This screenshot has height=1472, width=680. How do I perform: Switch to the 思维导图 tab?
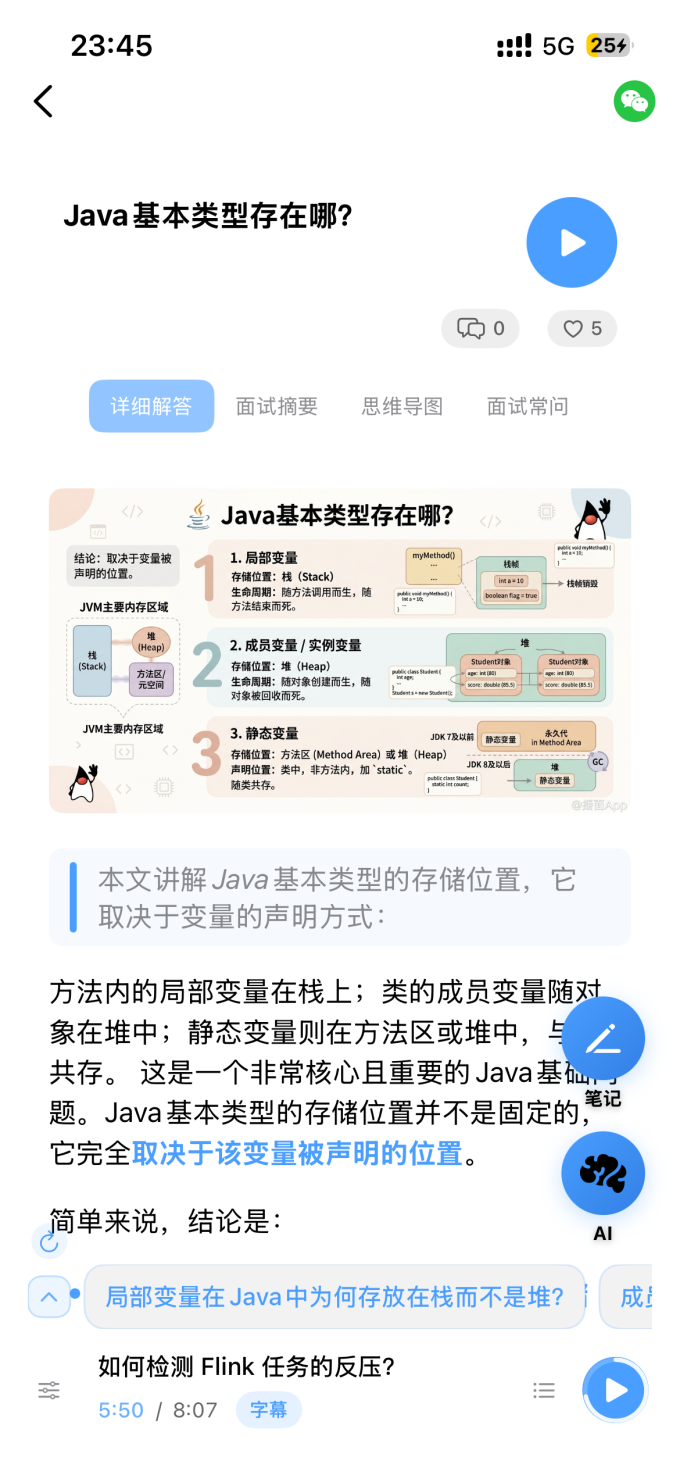pyautogui.click(x=402, y=406)
